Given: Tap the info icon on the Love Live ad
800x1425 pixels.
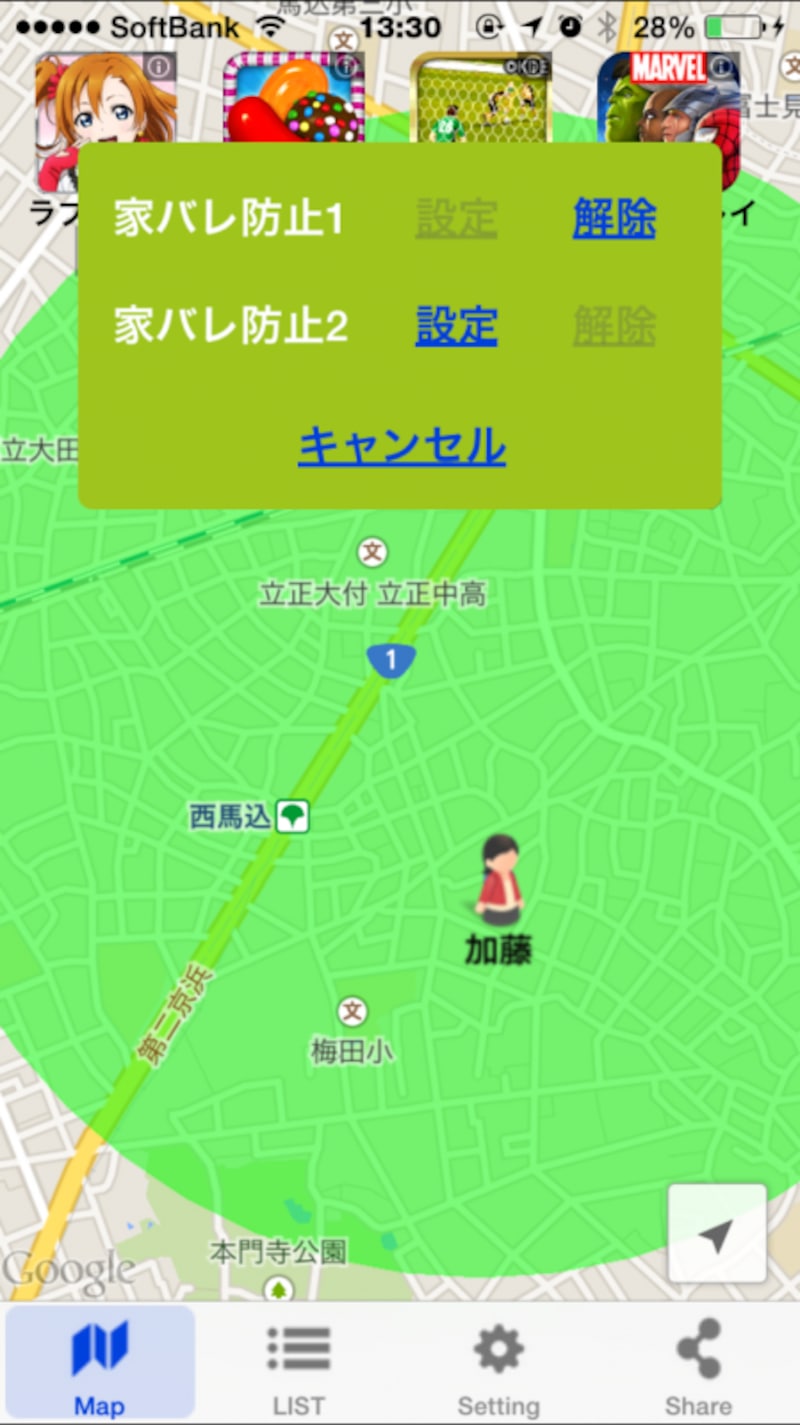Looking at the screenshot, I should point(160,68).
